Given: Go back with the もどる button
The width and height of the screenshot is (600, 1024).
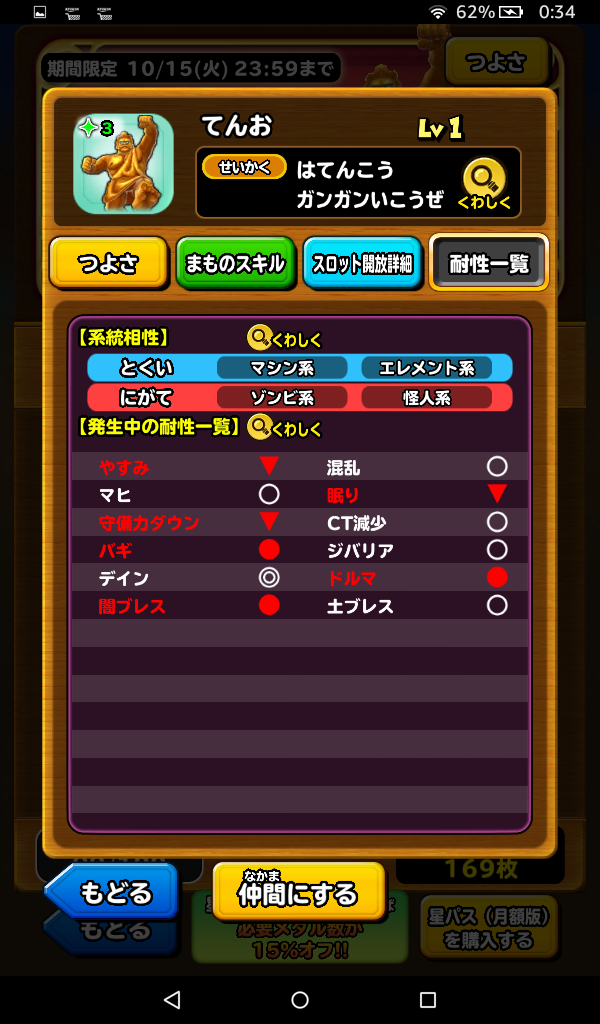Looking at the screenshot, I should click(x=112, y=891).
